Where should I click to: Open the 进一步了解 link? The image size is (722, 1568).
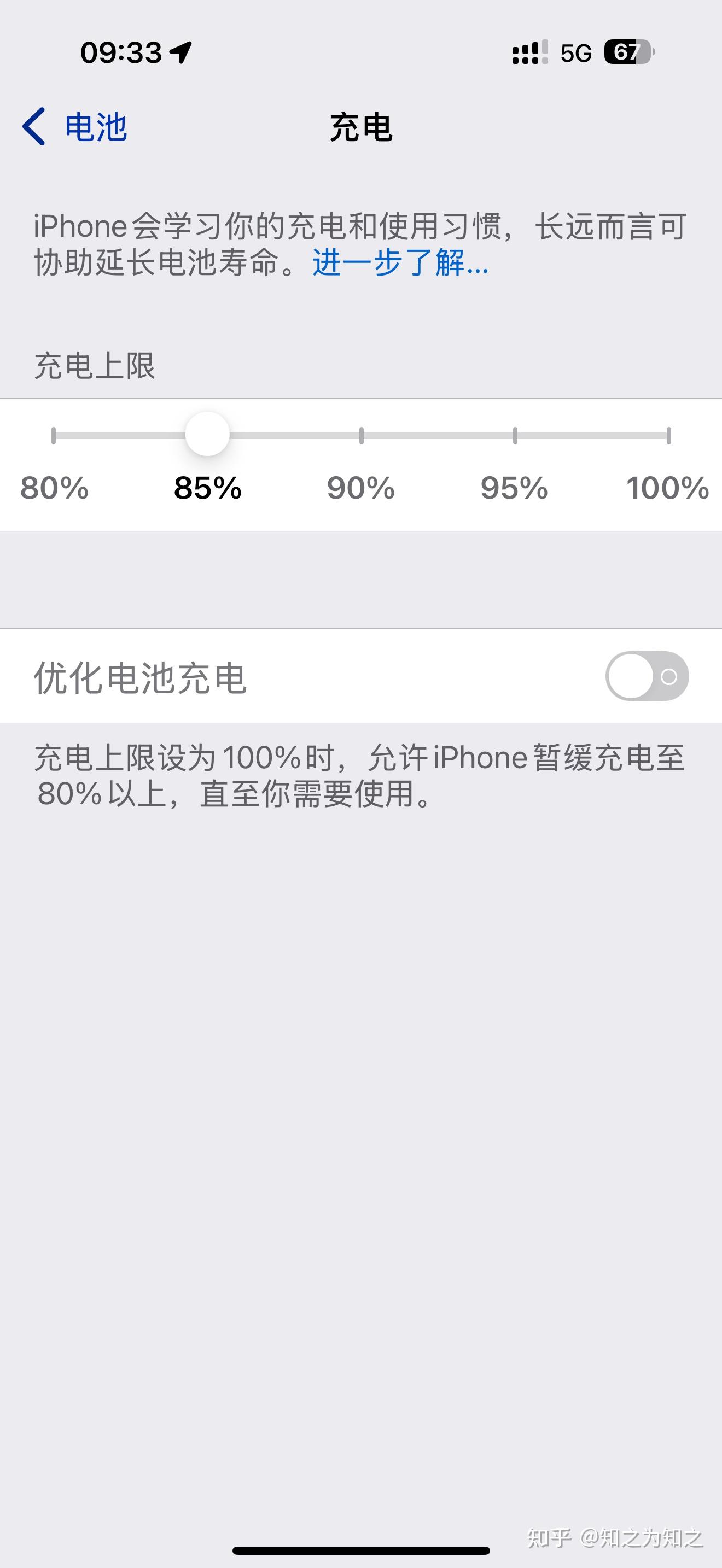click(399, 266)
